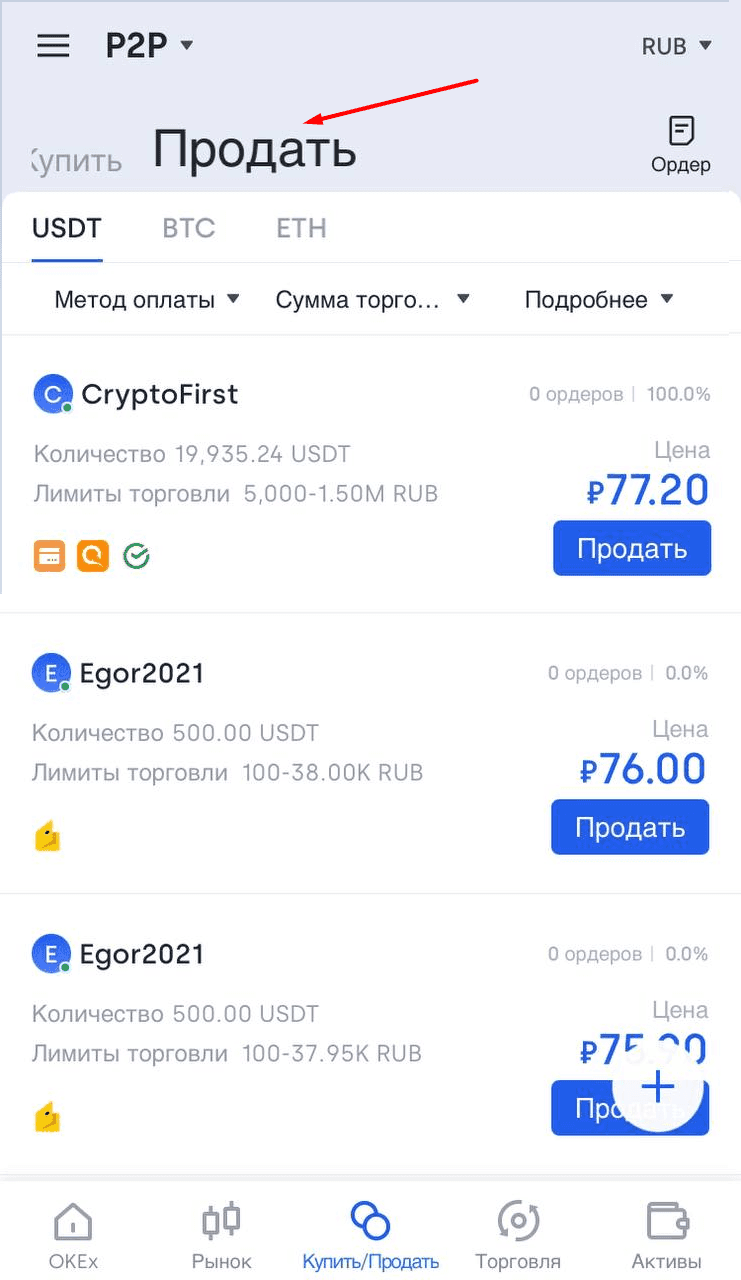
Task: Open CryptoFirst's merchant profile
Action: tap(136, 394)
